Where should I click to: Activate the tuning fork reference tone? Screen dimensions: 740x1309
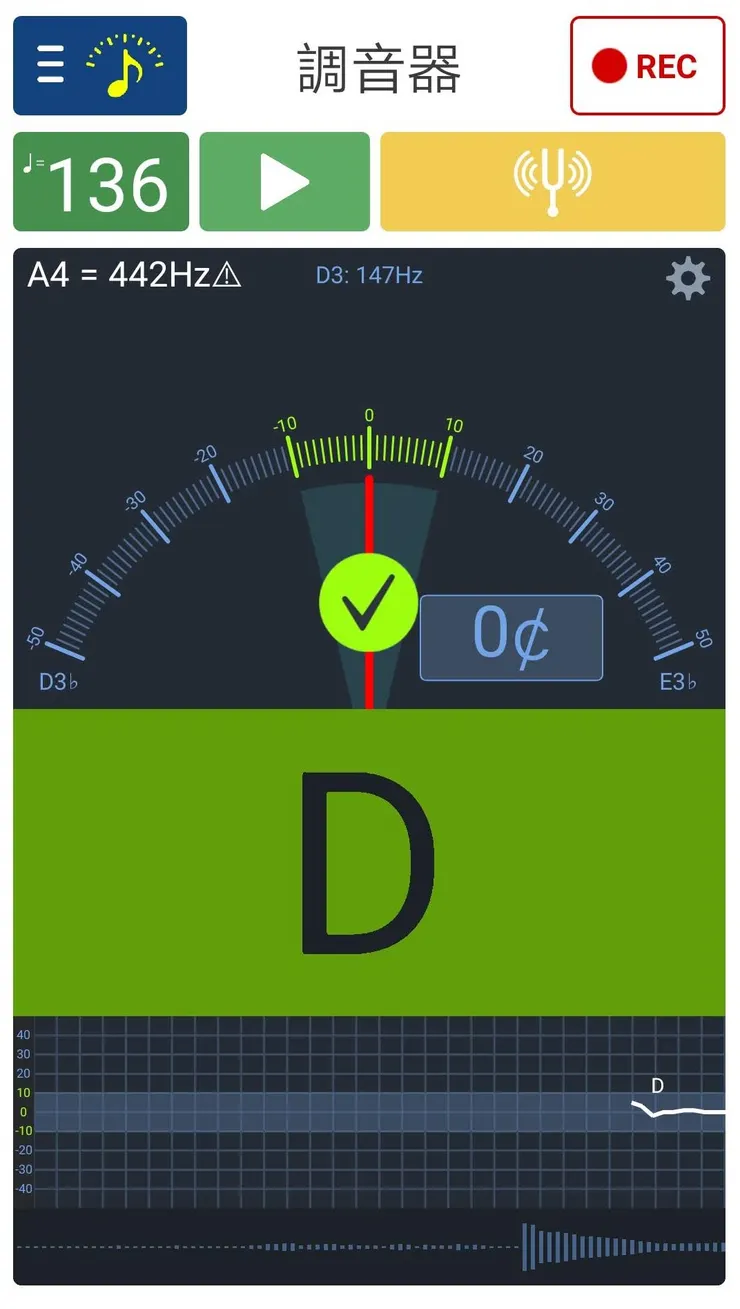click(x=552, y=182)
